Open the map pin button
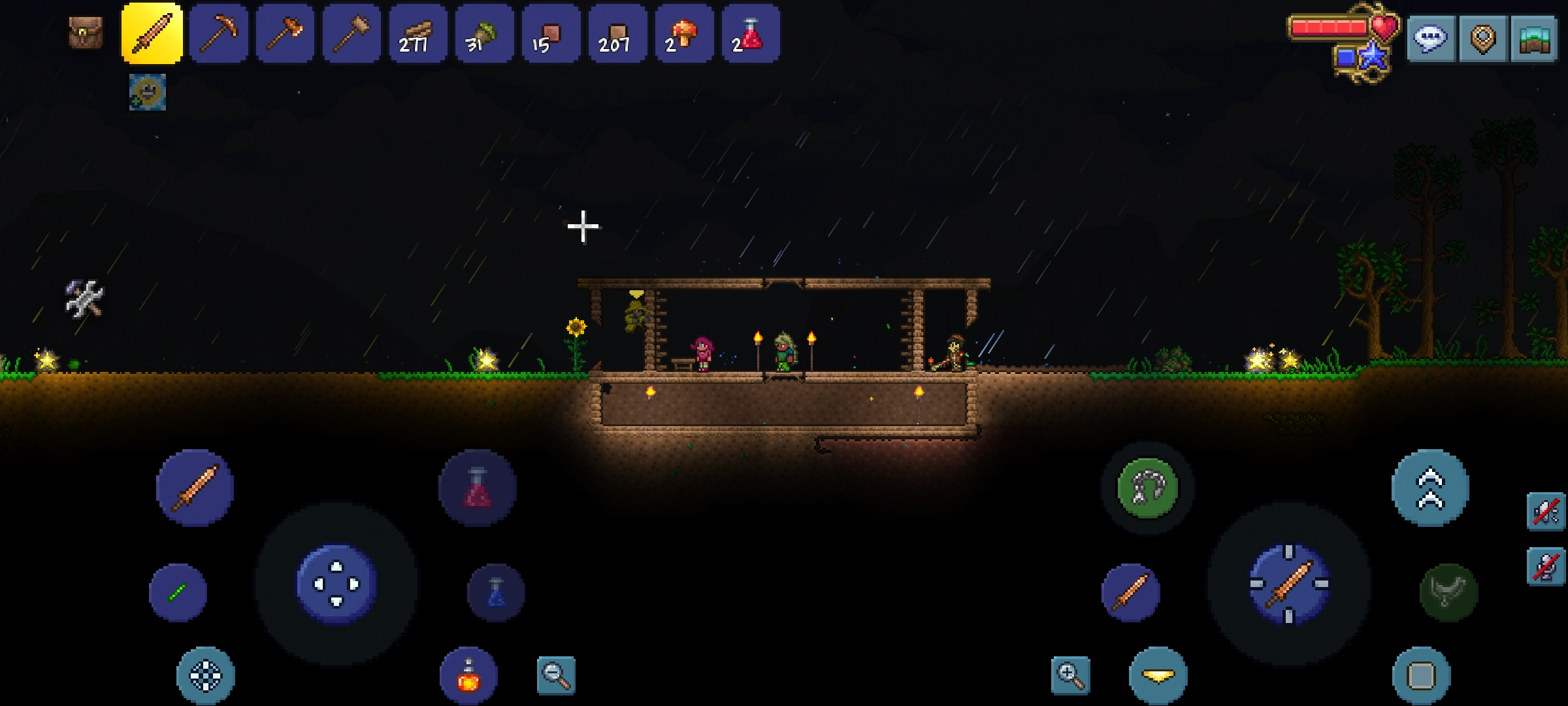1568x706 pixels. click(1482, 39)
